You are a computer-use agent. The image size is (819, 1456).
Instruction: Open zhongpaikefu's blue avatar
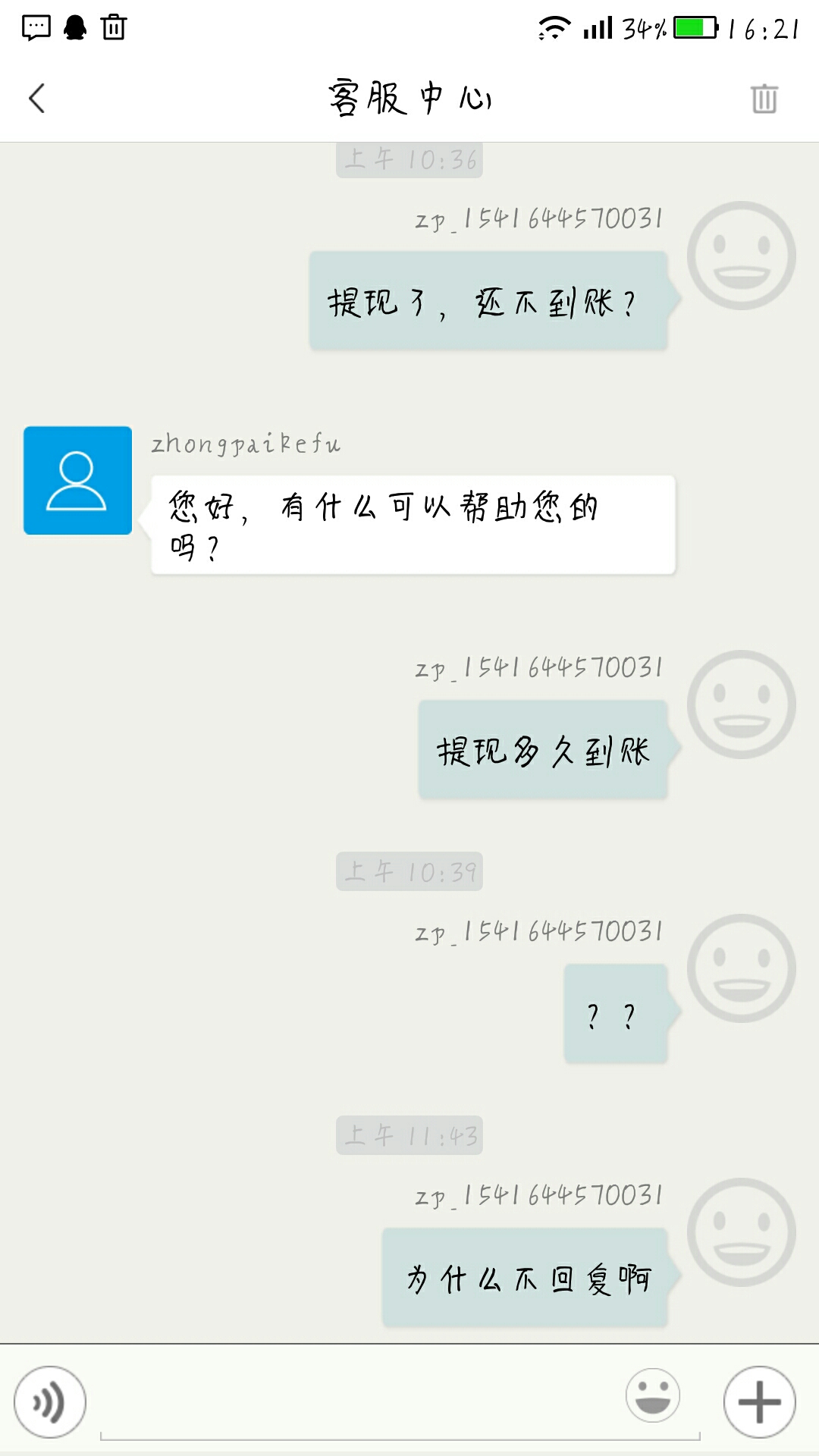pyautogui.click(x=78, y=481)
